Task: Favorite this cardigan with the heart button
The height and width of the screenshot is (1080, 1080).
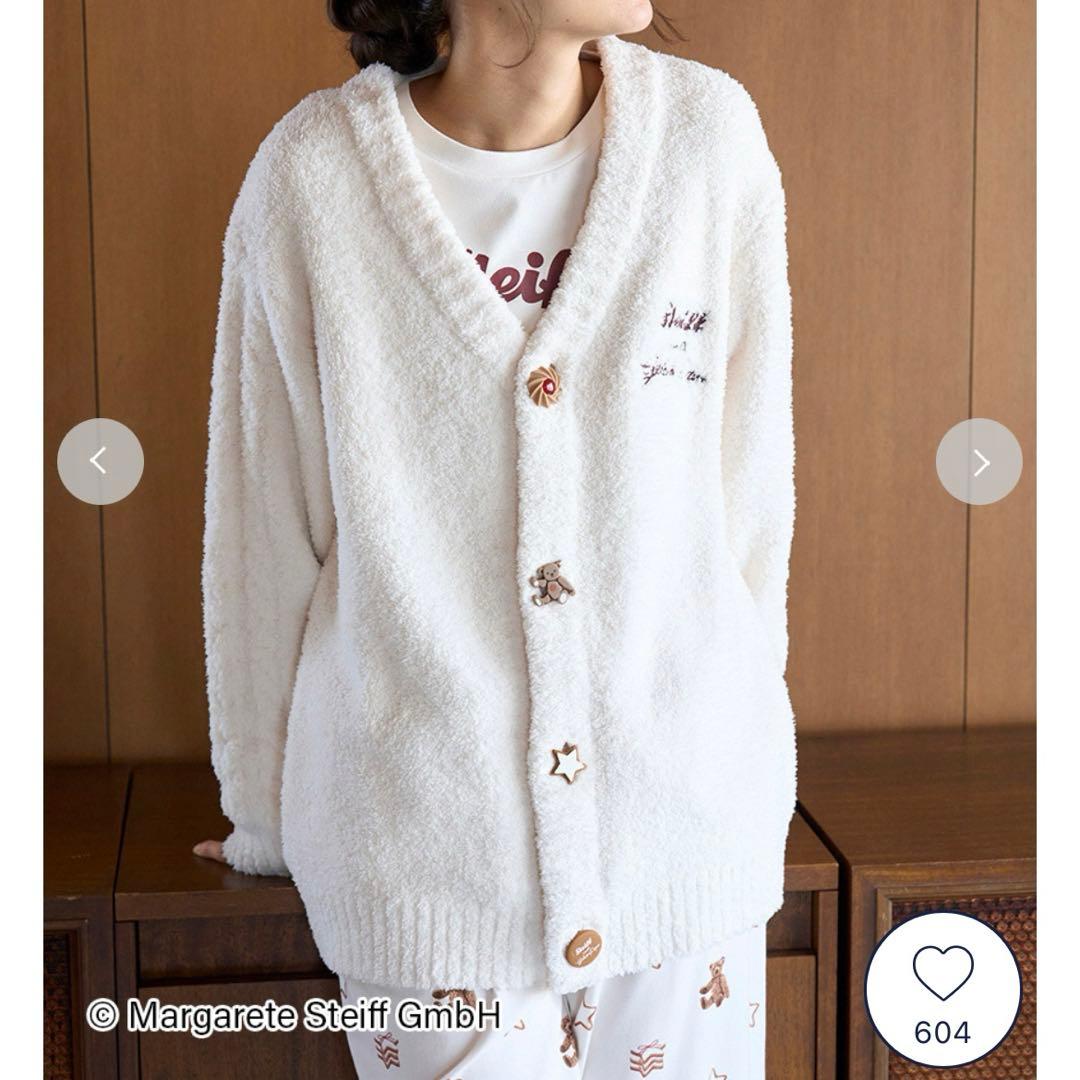Action: 942,975
